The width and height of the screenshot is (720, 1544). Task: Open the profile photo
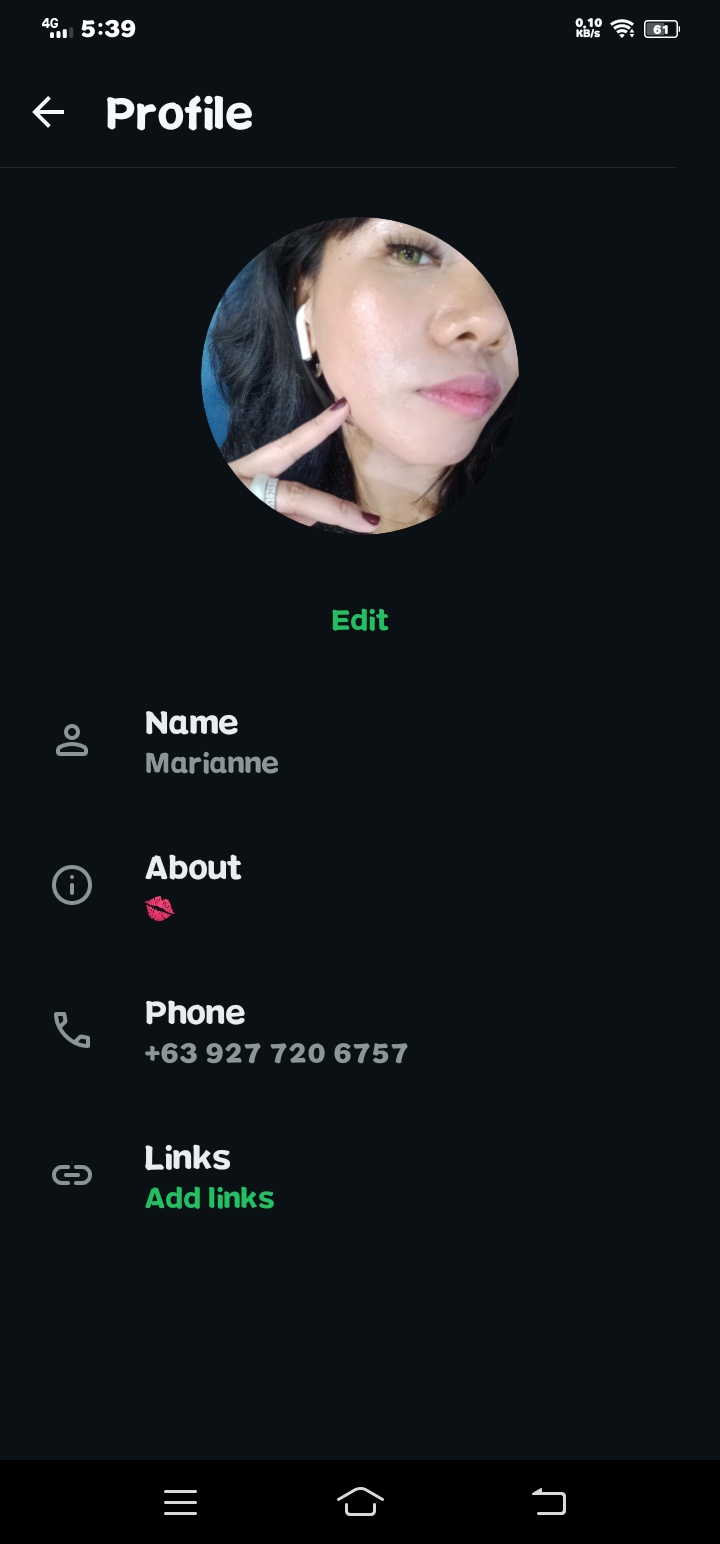click(x=360, y=375)
